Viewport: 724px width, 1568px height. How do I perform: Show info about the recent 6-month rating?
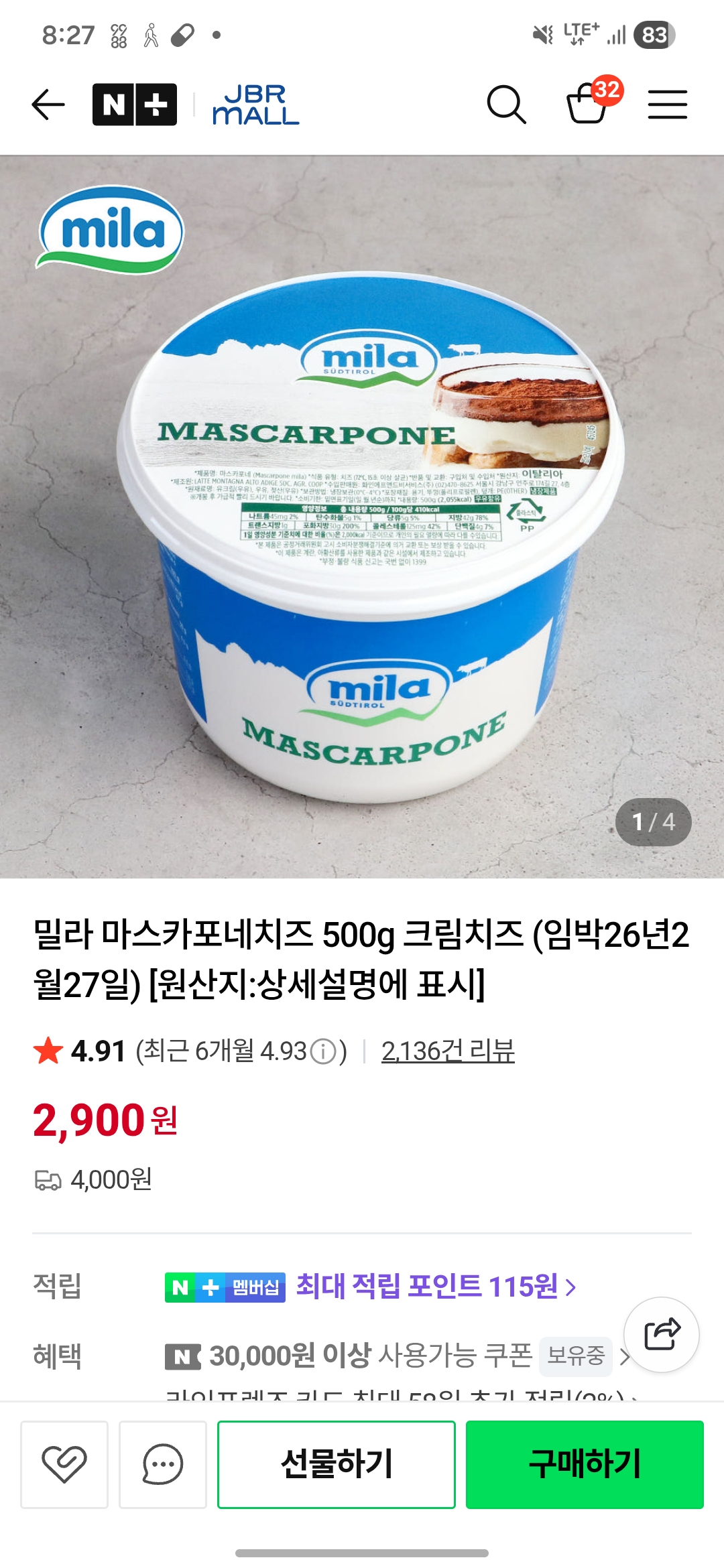(x=324, y=1051)
